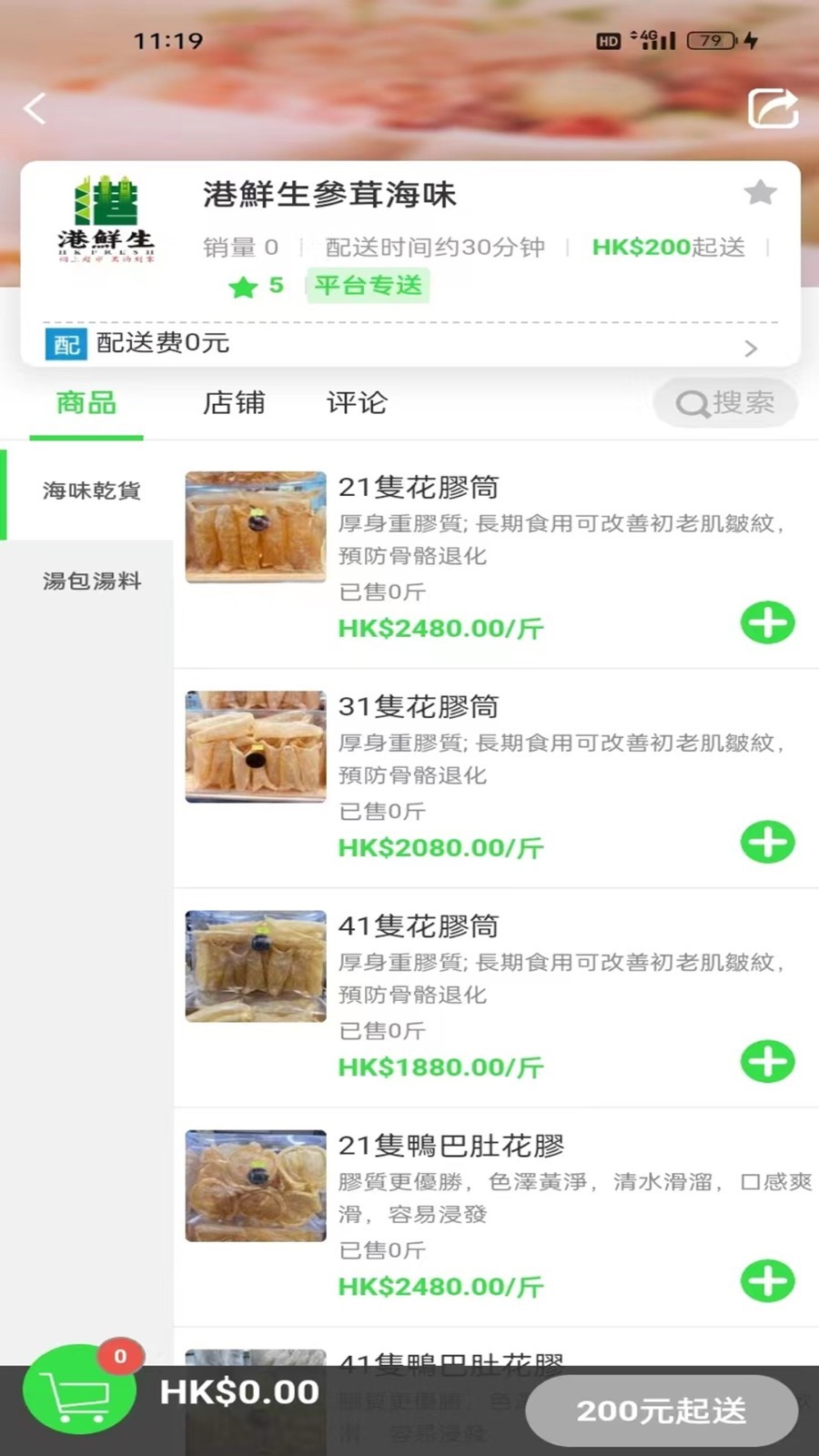The image size is (819, 1456).
Task: Add 21隻鴨巴肚花膠 to the cart
Action: point(767,1281)
